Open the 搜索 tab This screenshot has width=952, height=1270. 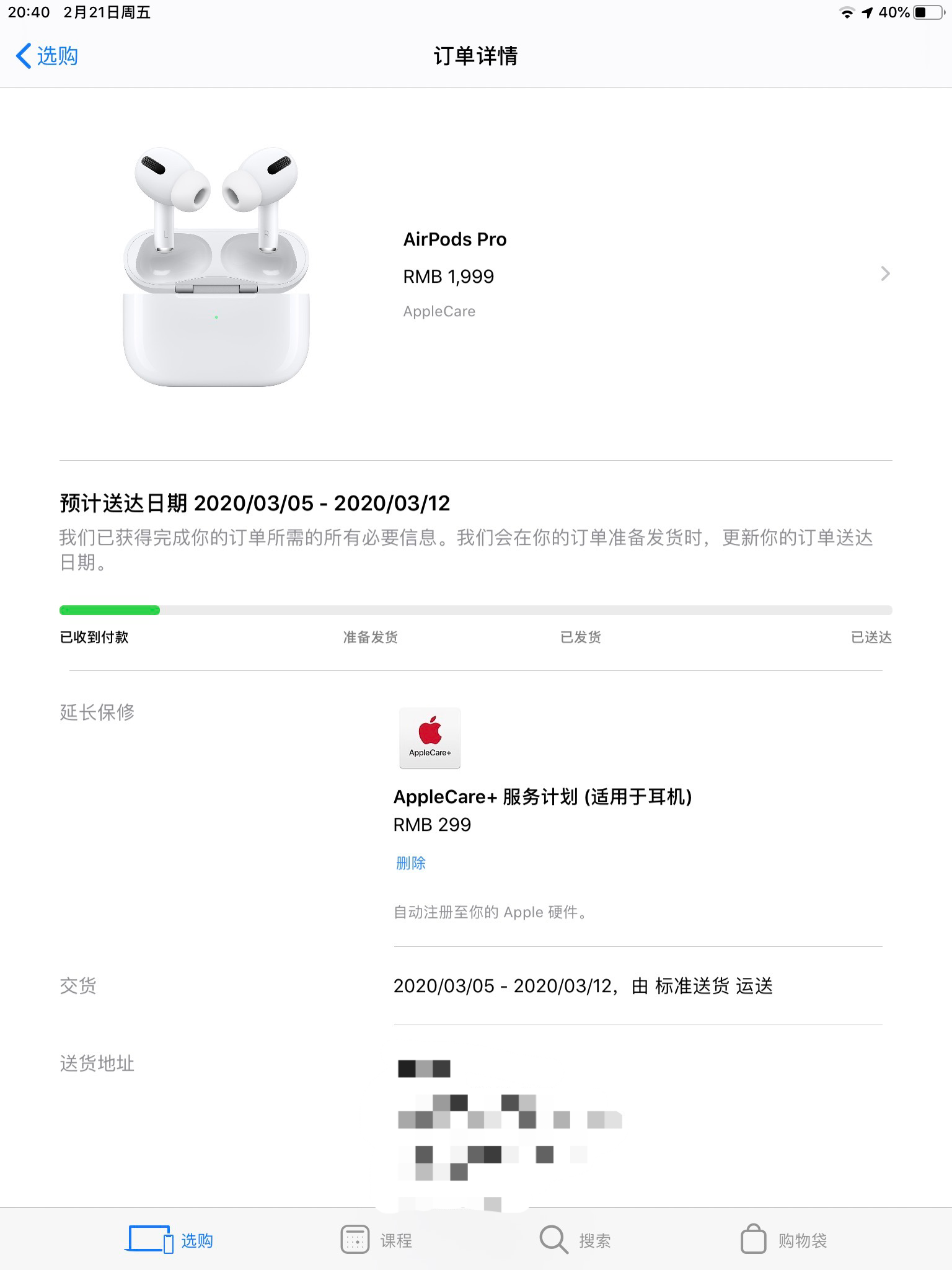pyautogui.click(x=575, y=1240)
